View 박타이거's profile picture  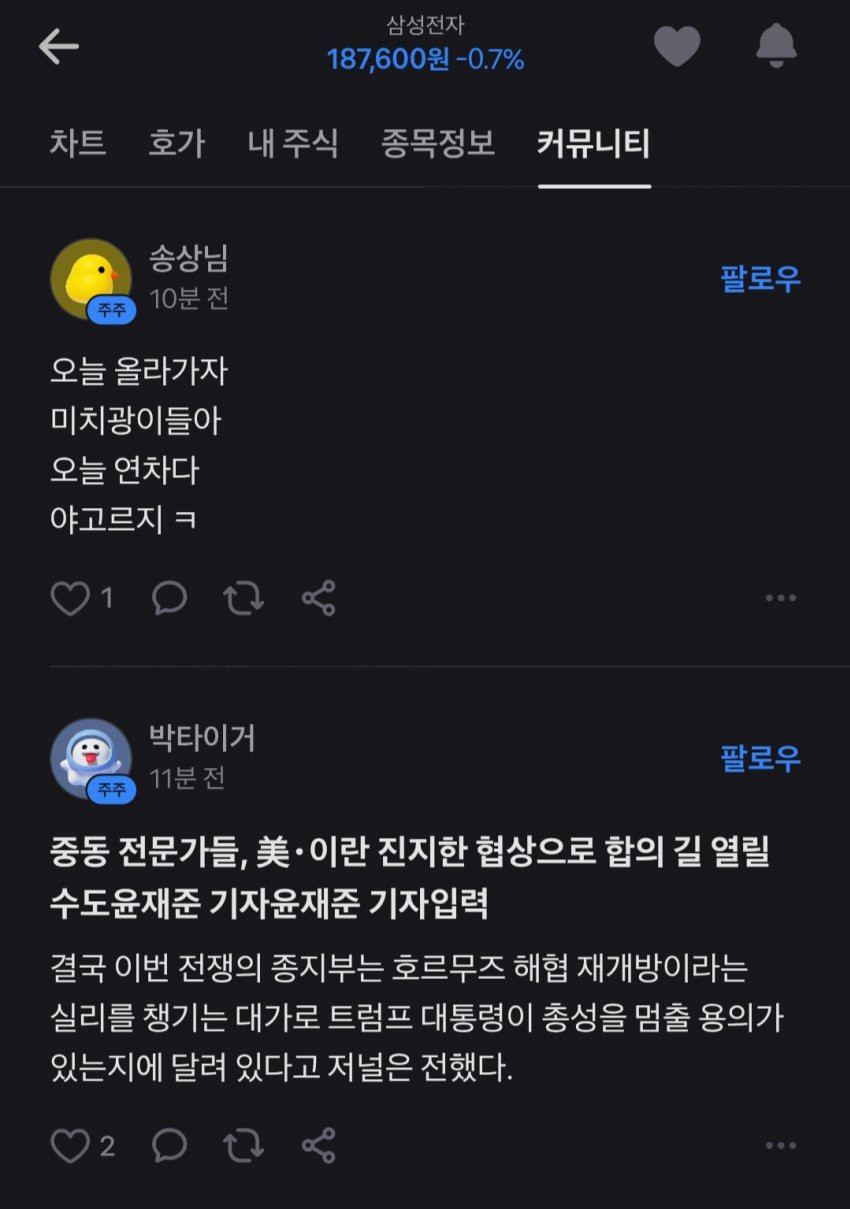pos(91,759)
